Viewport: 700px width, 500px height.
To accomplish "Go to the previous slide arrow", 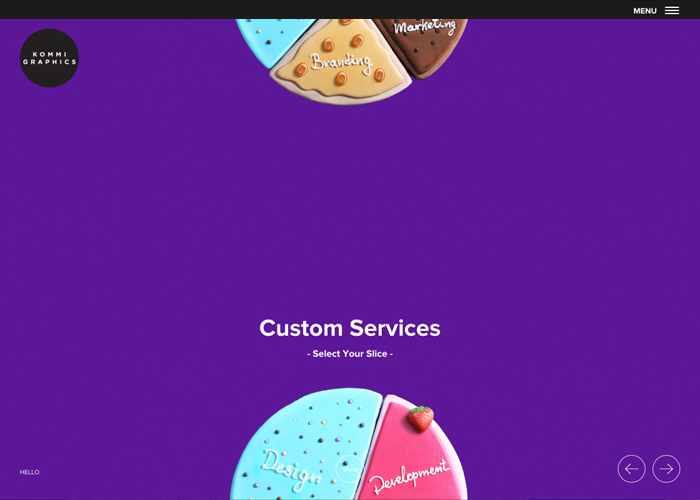I will (631, 468).
